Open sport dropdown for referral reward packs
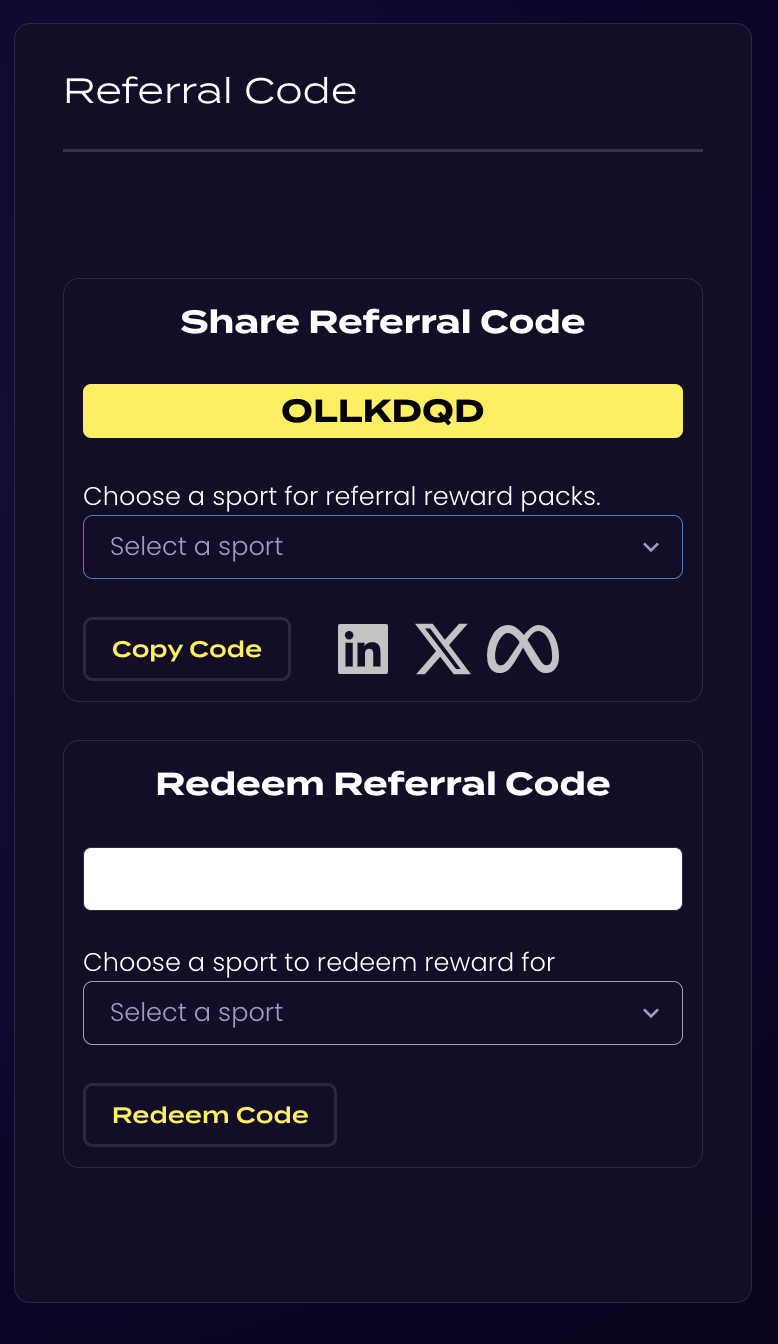This screenshot has width=778, height=1344. (x=382, y=547)
